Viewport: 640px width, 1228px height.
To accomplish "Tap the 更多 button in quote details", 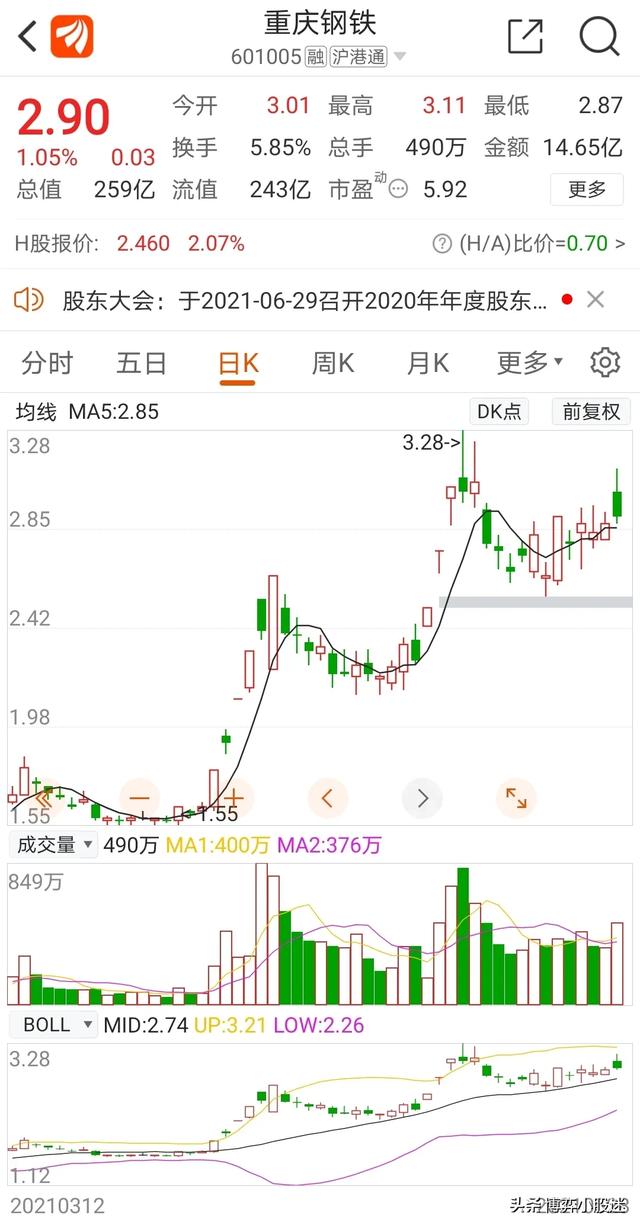I will tap(588, 189).
